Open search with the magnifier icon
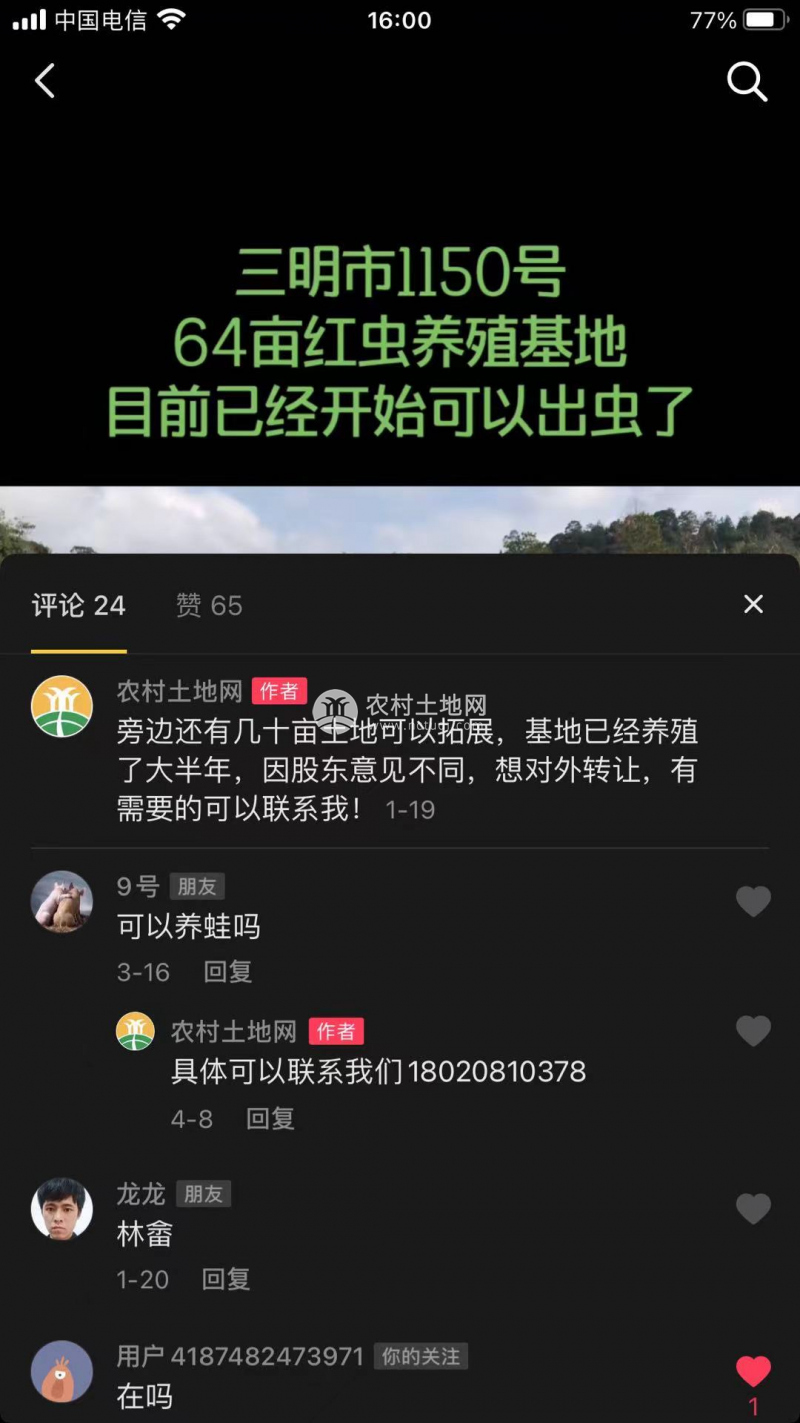Screen dimensions: 800x1423 tap(746, 82)
